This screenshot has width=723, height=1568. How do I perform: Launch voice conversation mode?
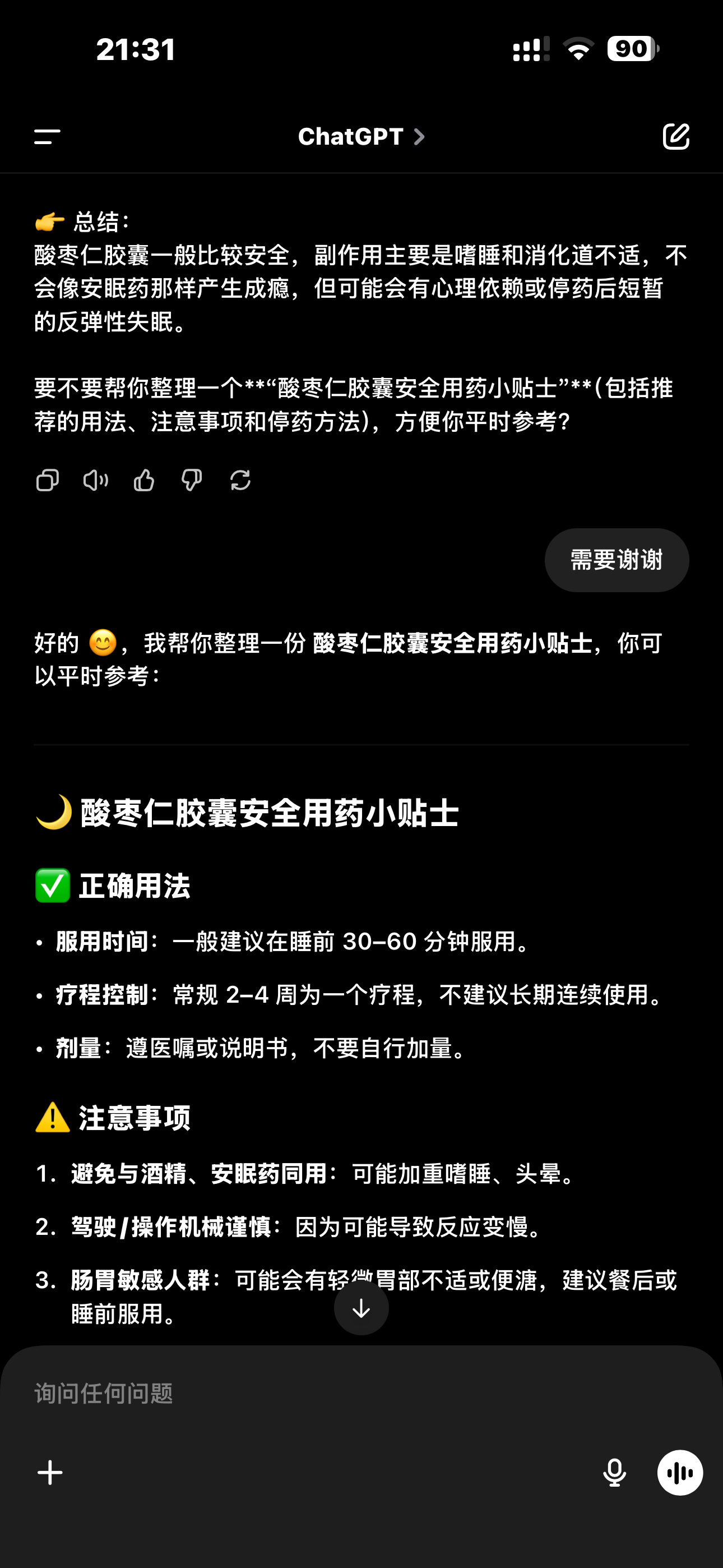click(680, 1473)
